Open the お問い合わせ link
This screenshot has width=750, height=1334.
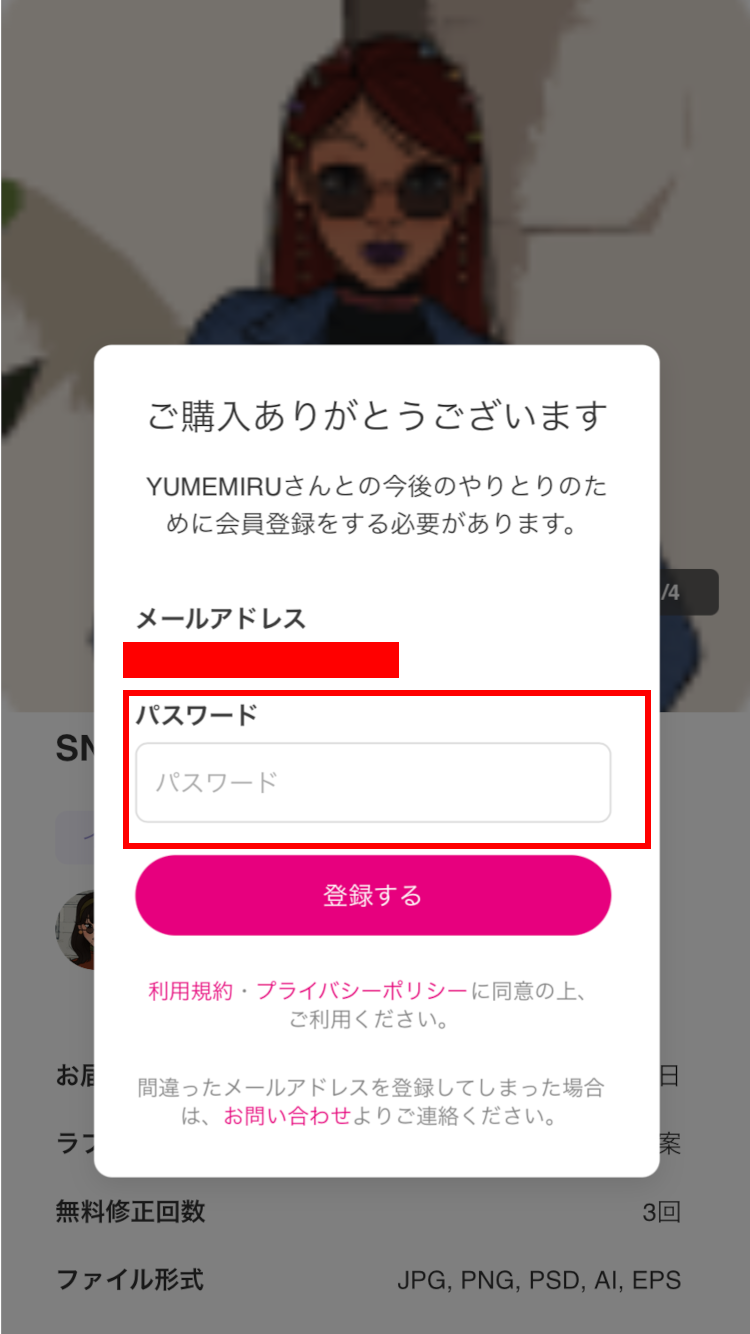pyautogui.click(x=287, y=1116)
